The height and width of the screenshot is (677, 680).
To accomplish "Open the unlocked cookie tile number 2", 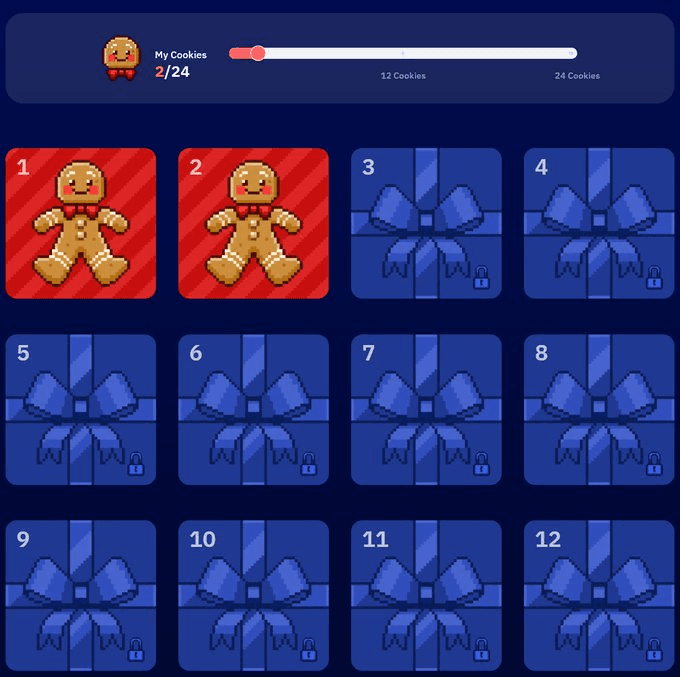I will (x=253, y=223).
